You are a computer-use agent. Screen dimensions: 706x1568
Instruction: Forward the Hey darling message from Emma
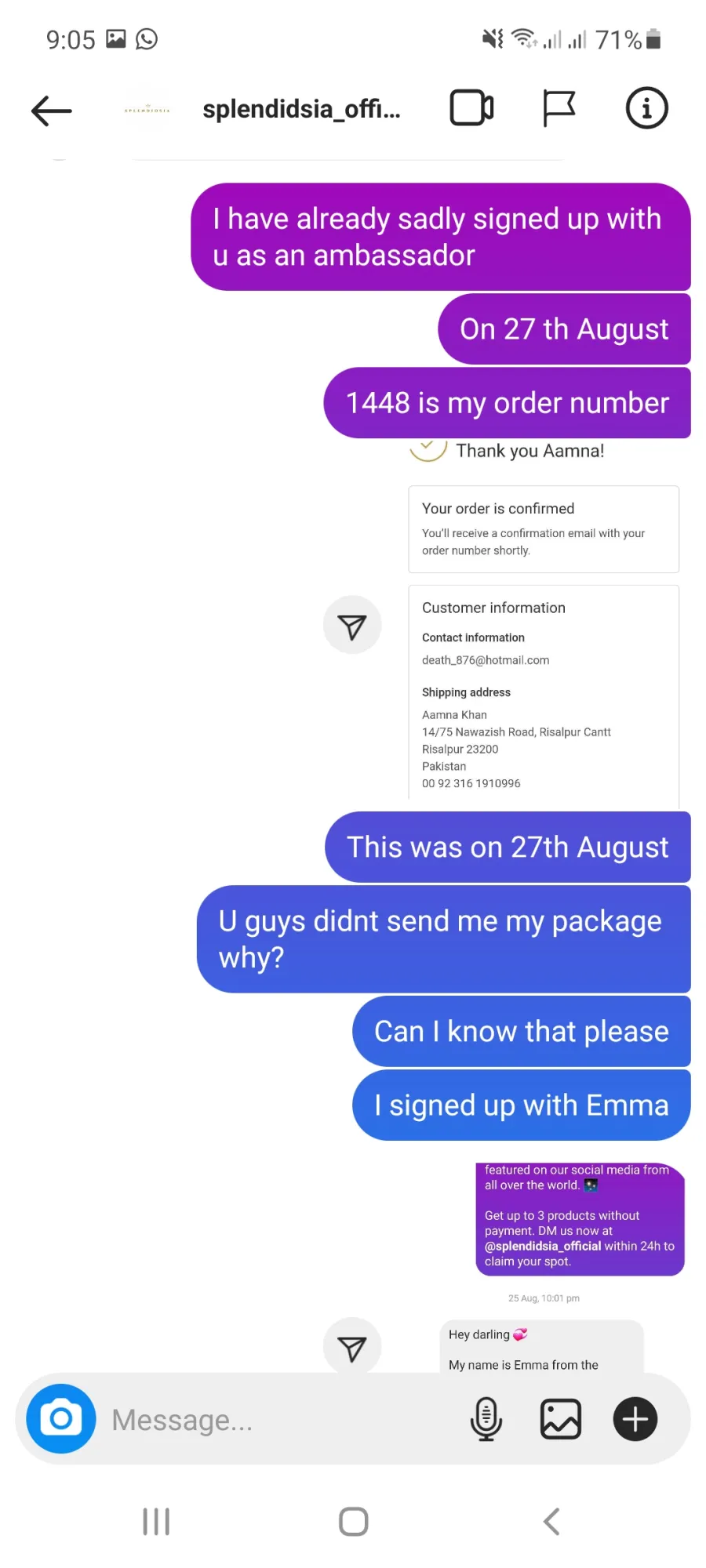click(352, 1346)
